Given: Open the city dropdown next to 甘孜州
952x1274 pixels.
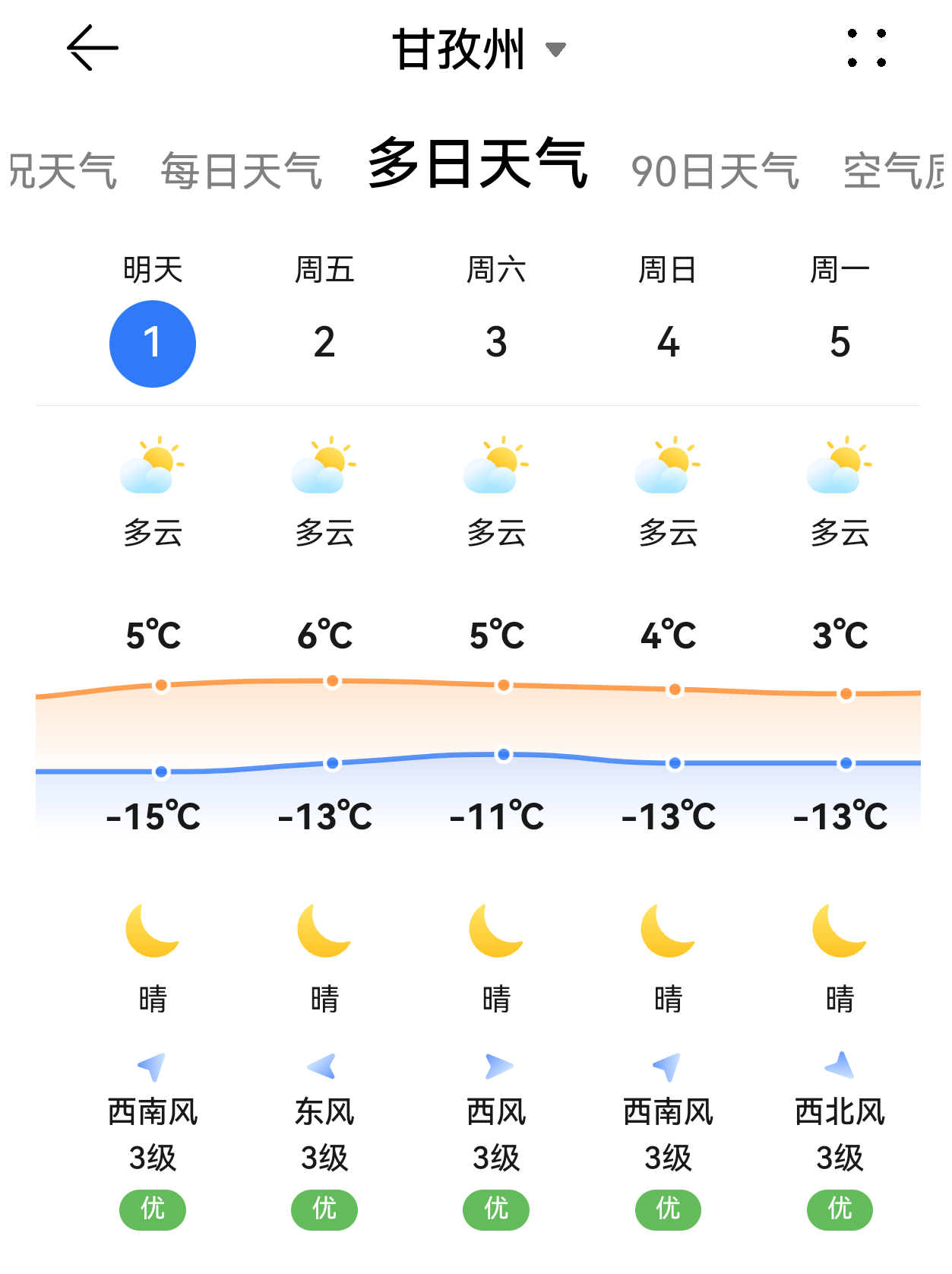Looking at the screenshot, I should (555, 49).
